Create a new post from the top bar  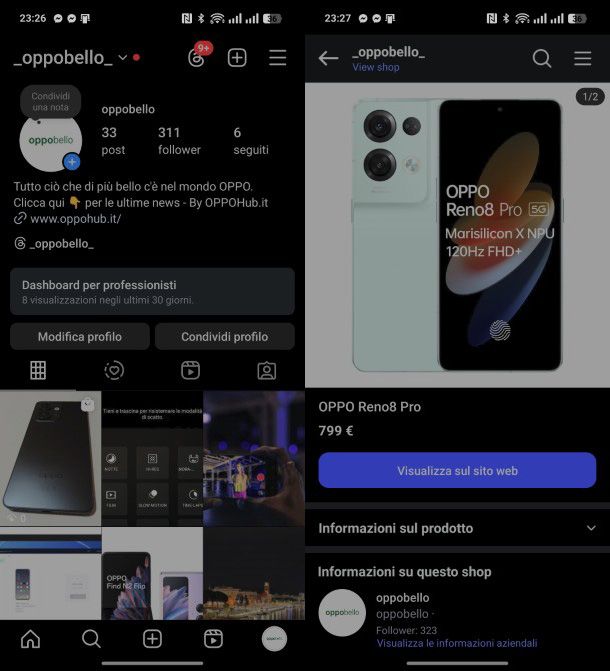pyautogui.click(x=237, y=58)
